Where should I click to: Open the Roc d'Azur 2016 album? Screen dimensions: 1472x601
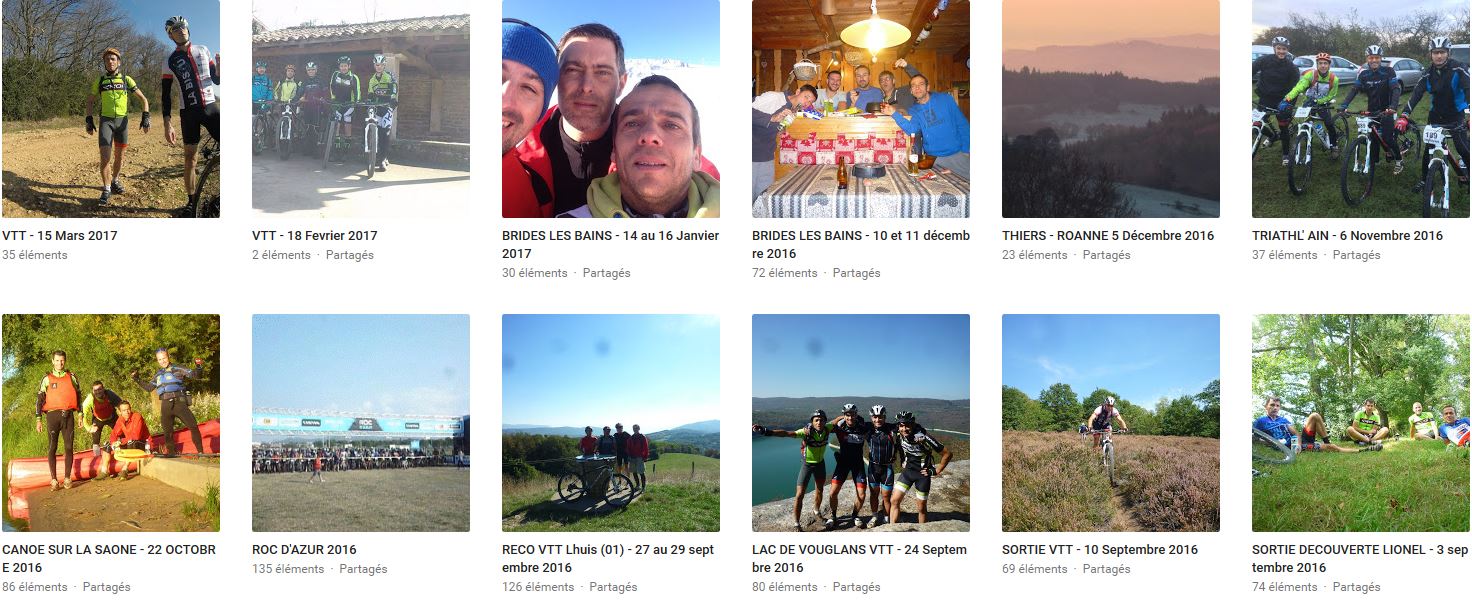pyautogui.click(x=360, y=422)
